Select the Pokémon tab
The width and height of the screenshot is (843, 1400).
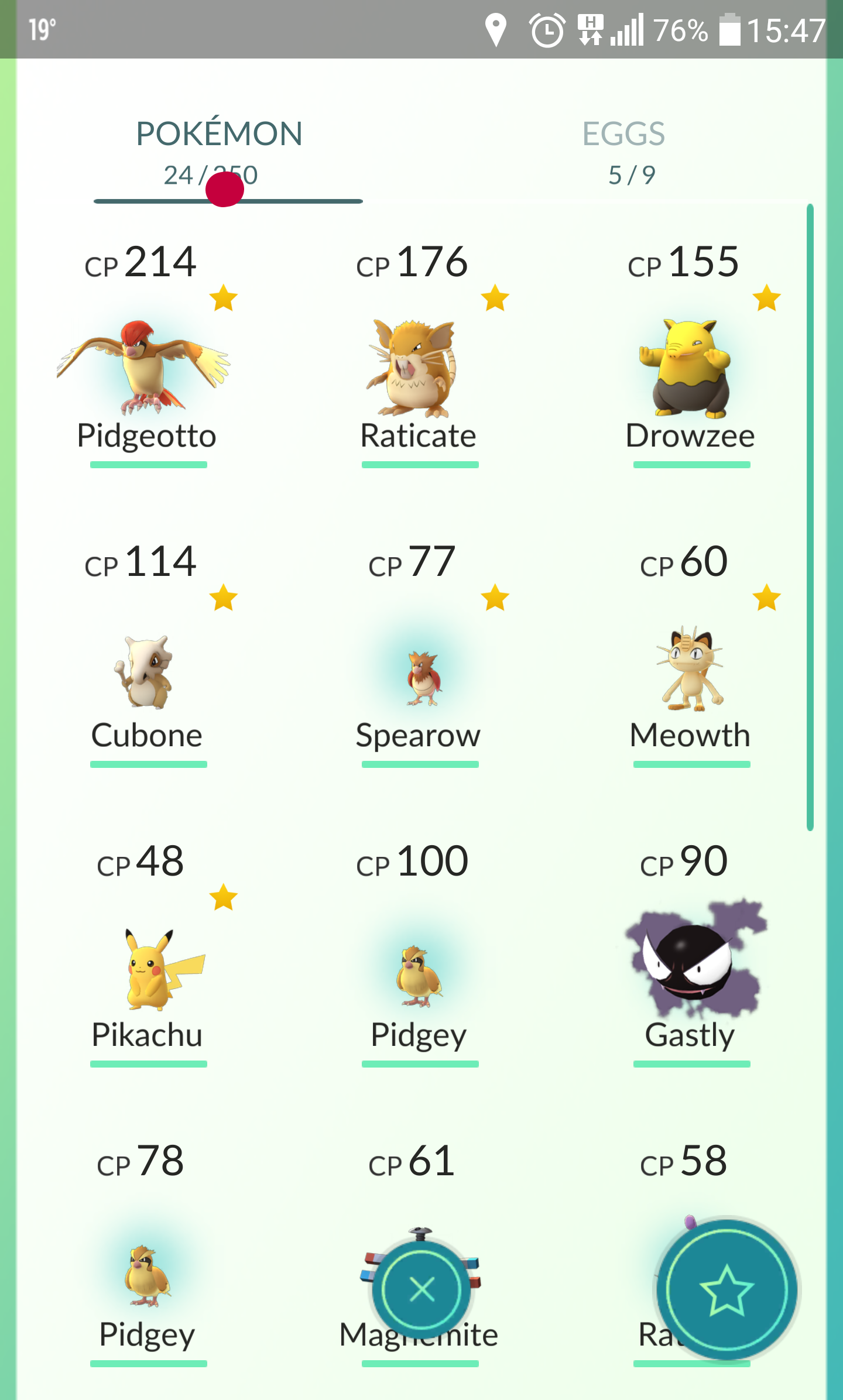[x=220, y=153]
